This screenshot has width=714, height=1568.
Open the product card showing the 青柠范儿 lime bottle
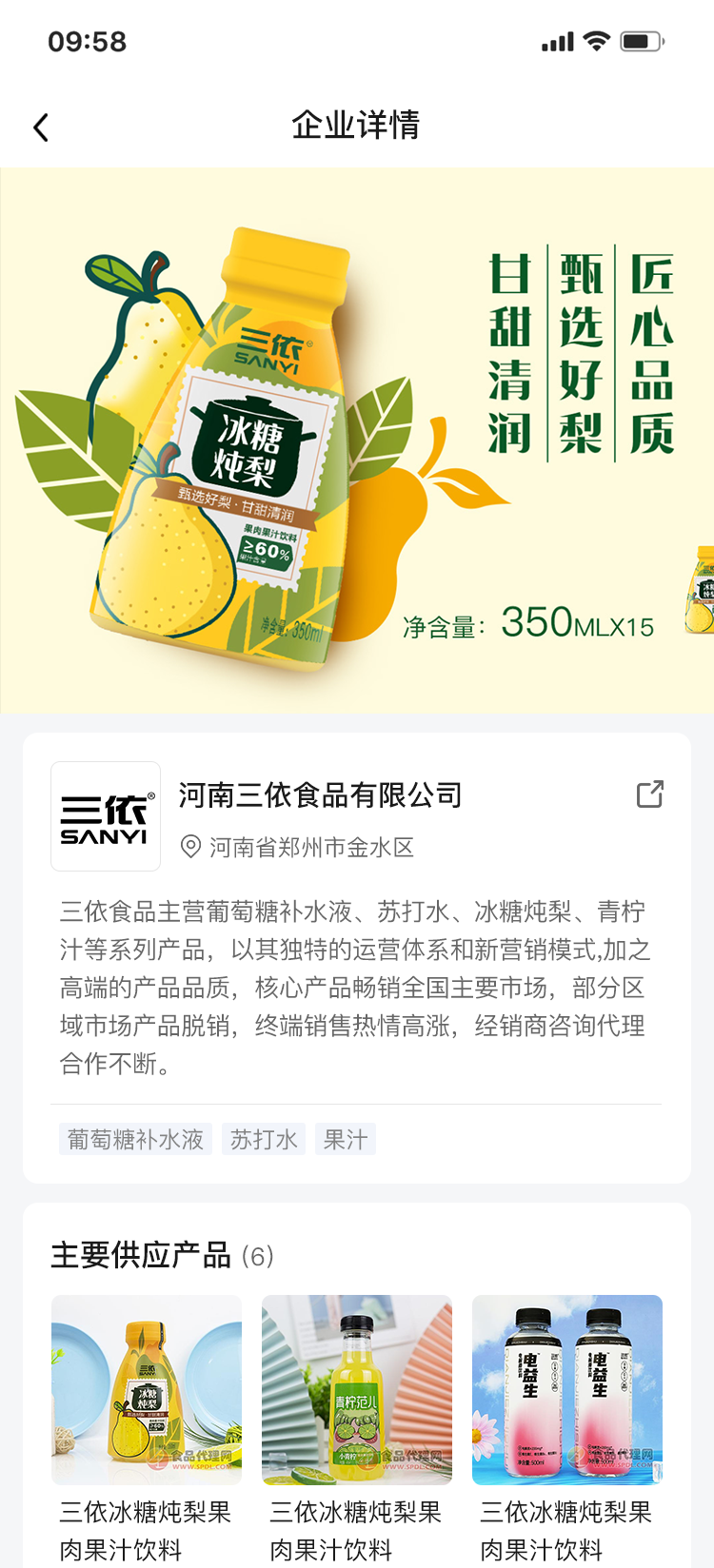357,1389
